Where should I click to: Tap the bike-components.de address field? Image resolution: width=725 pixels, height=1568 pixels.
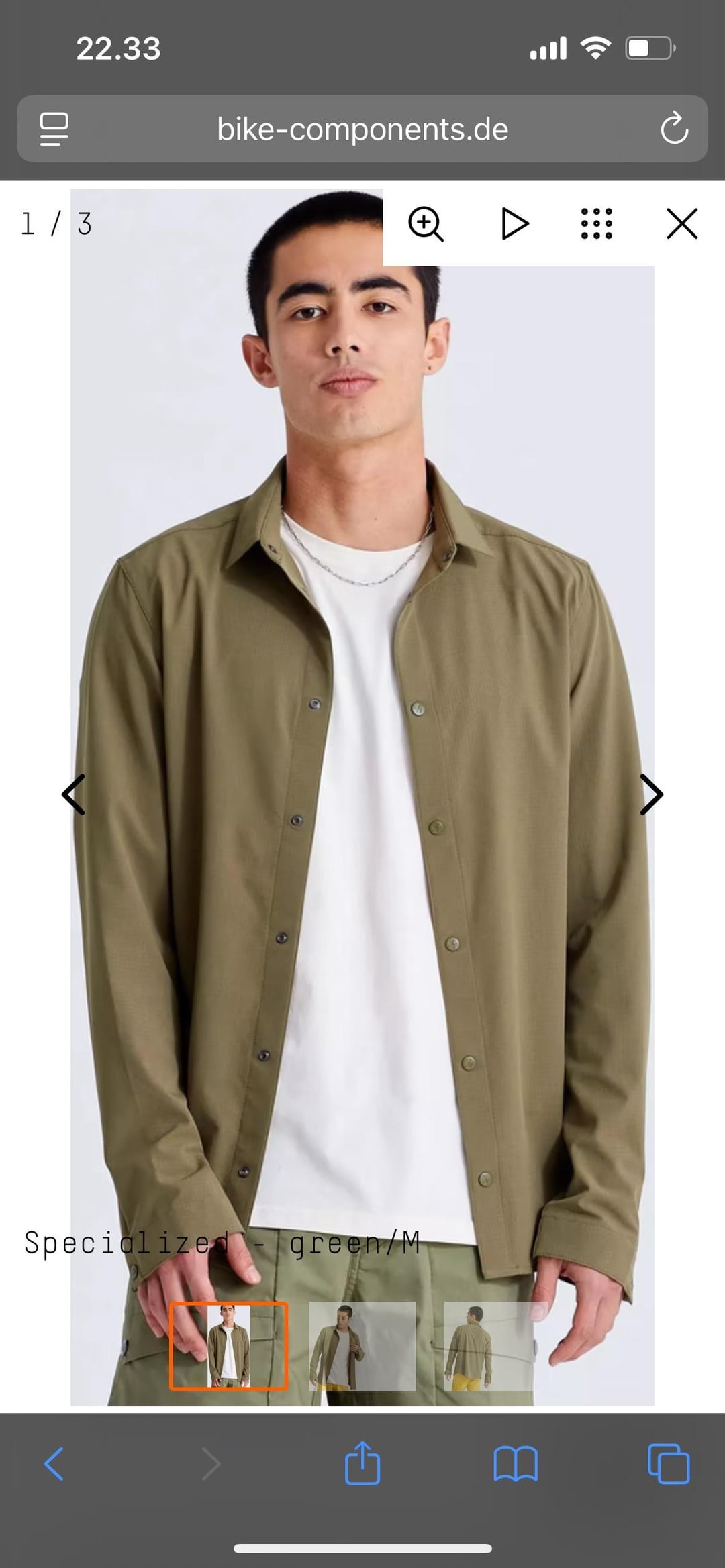coord(362,129)
